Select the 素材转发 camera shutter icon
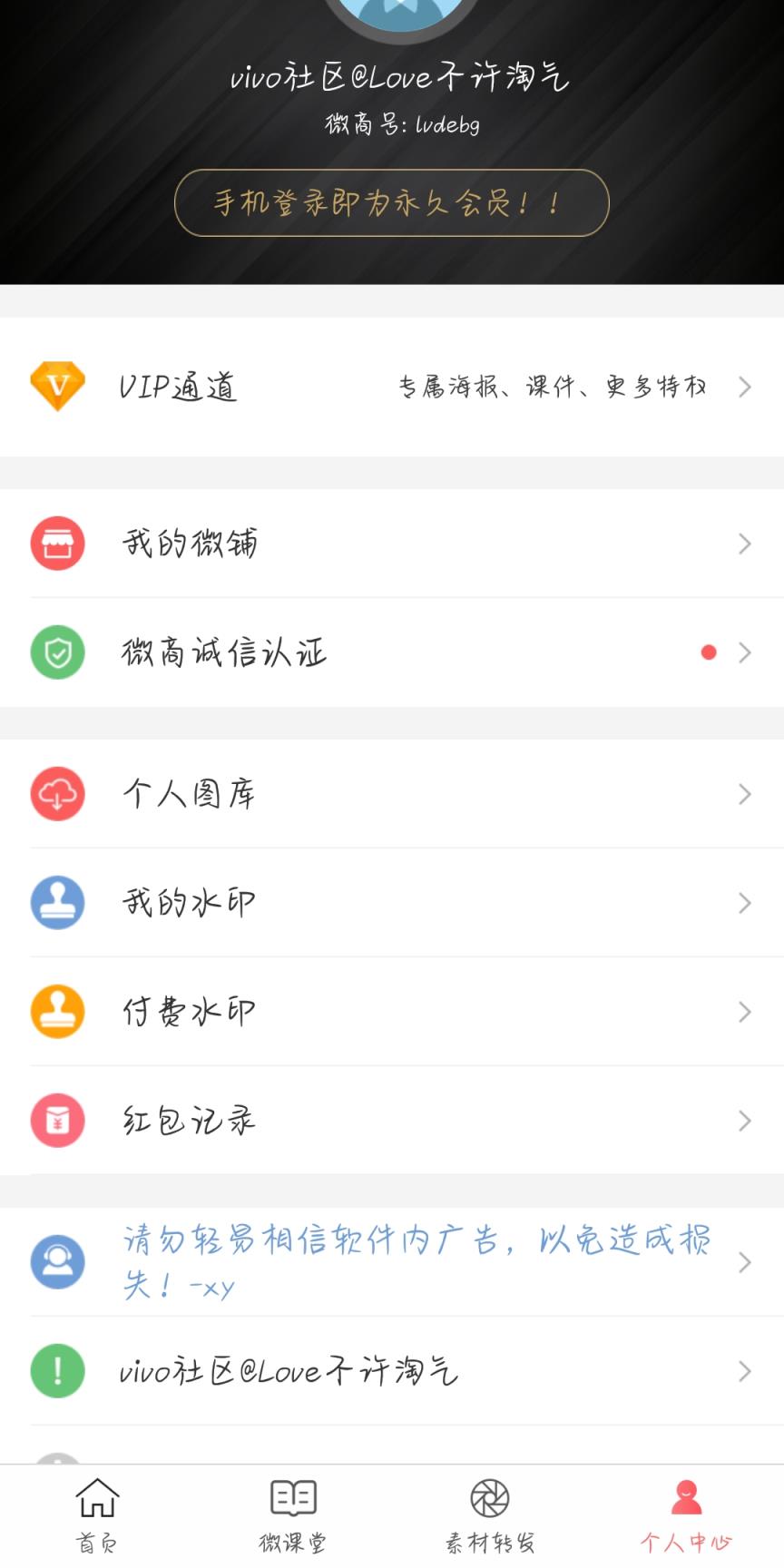784x1568 pixels. (x=489, y=1497)
